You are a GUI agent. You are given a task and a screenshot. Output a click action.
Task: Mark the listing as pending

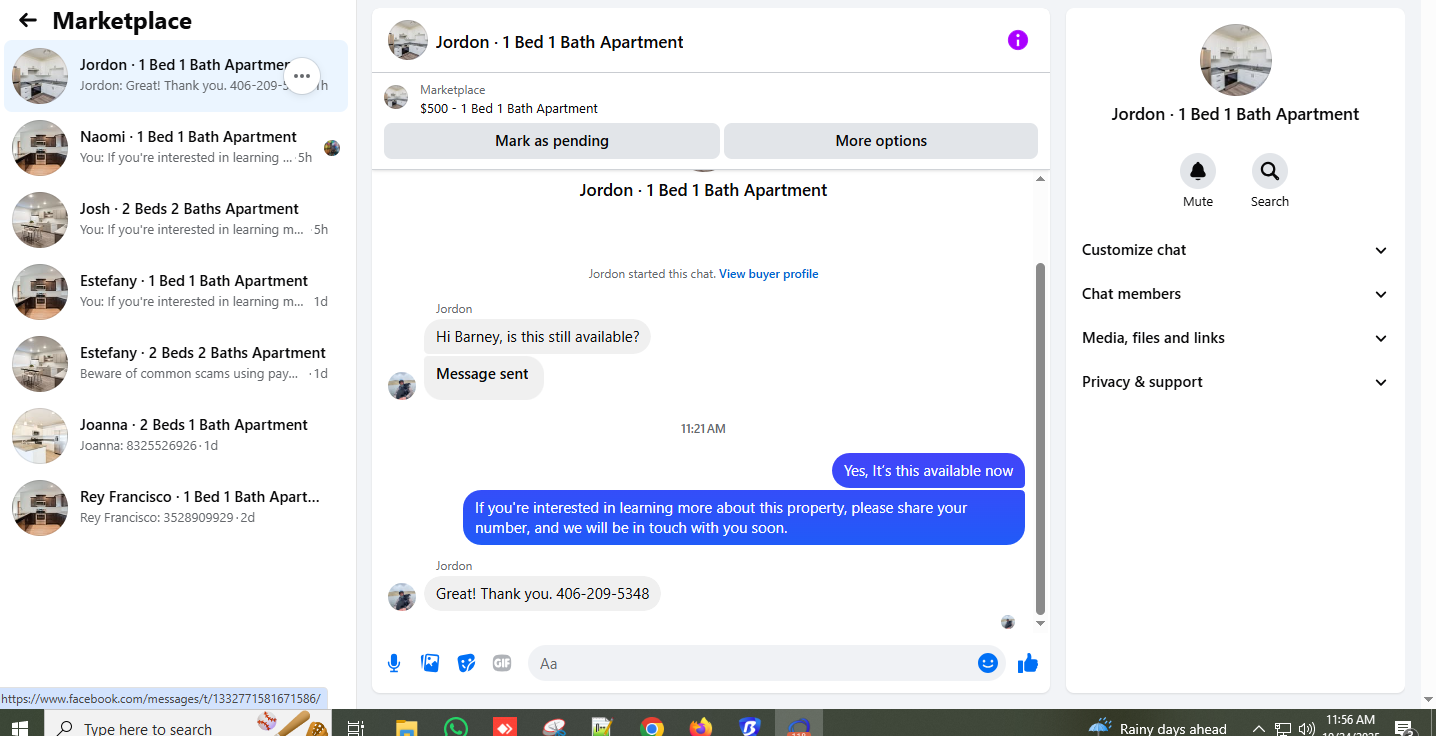552,141
